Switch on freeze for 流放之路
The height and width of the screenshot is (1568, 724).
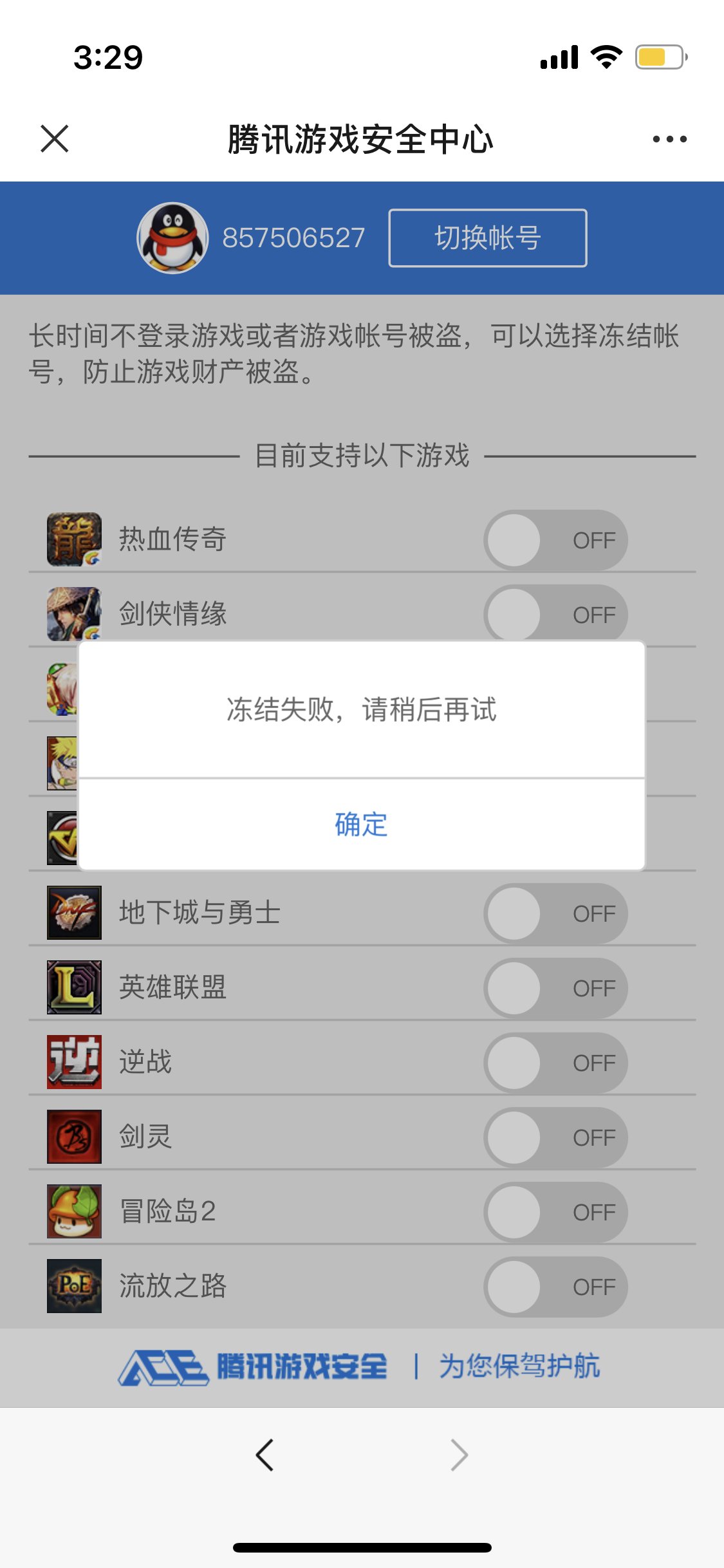[555, 1287]
